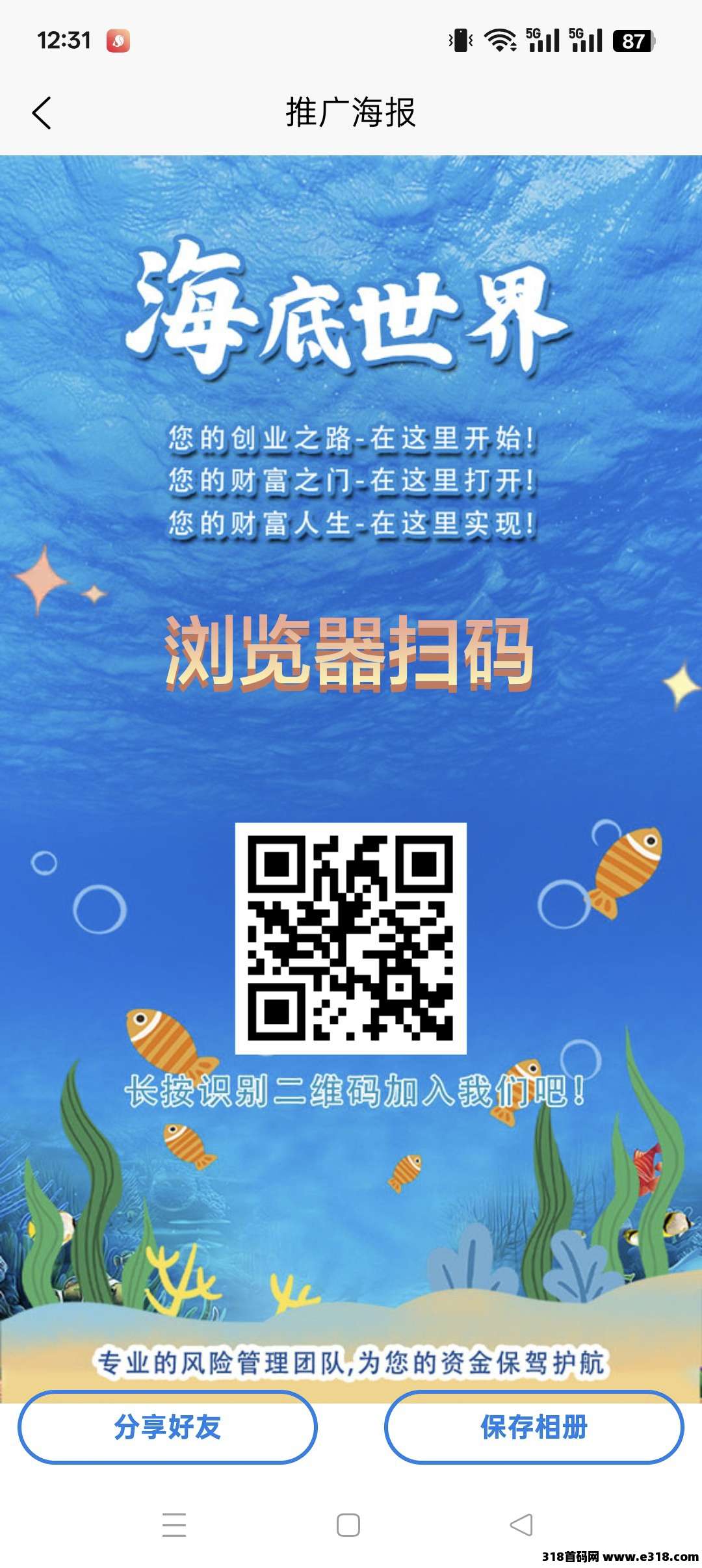Tap the 推广海报 title text
Viewport: 702px width, 1568px height.
click(x=351, y=112)
